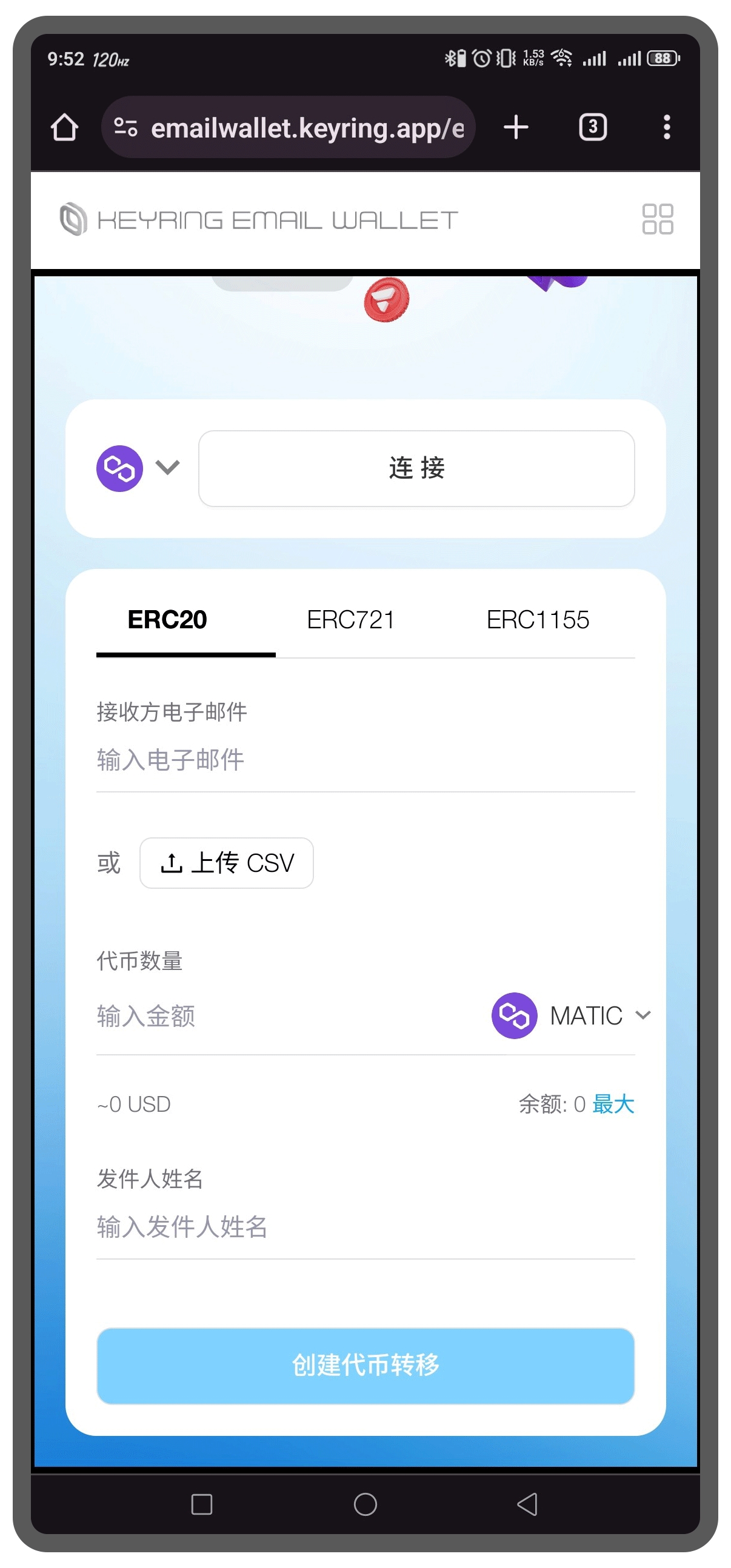Go back using system navigation bar
The height and width of the screenshot is (1568, 731).
click(x=527, y=1505)
